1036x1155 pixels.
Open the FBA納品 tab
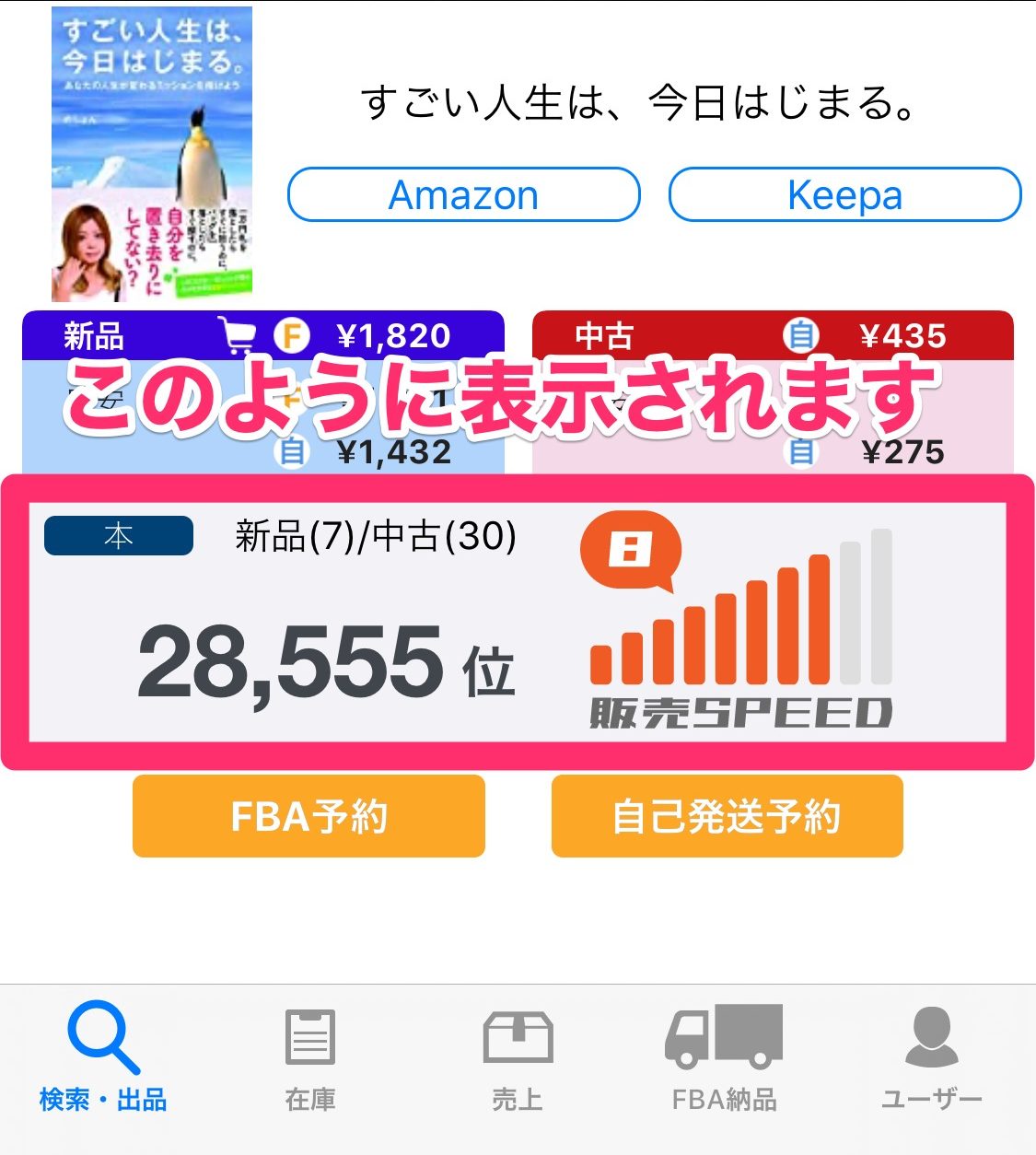click(725, 1059)
